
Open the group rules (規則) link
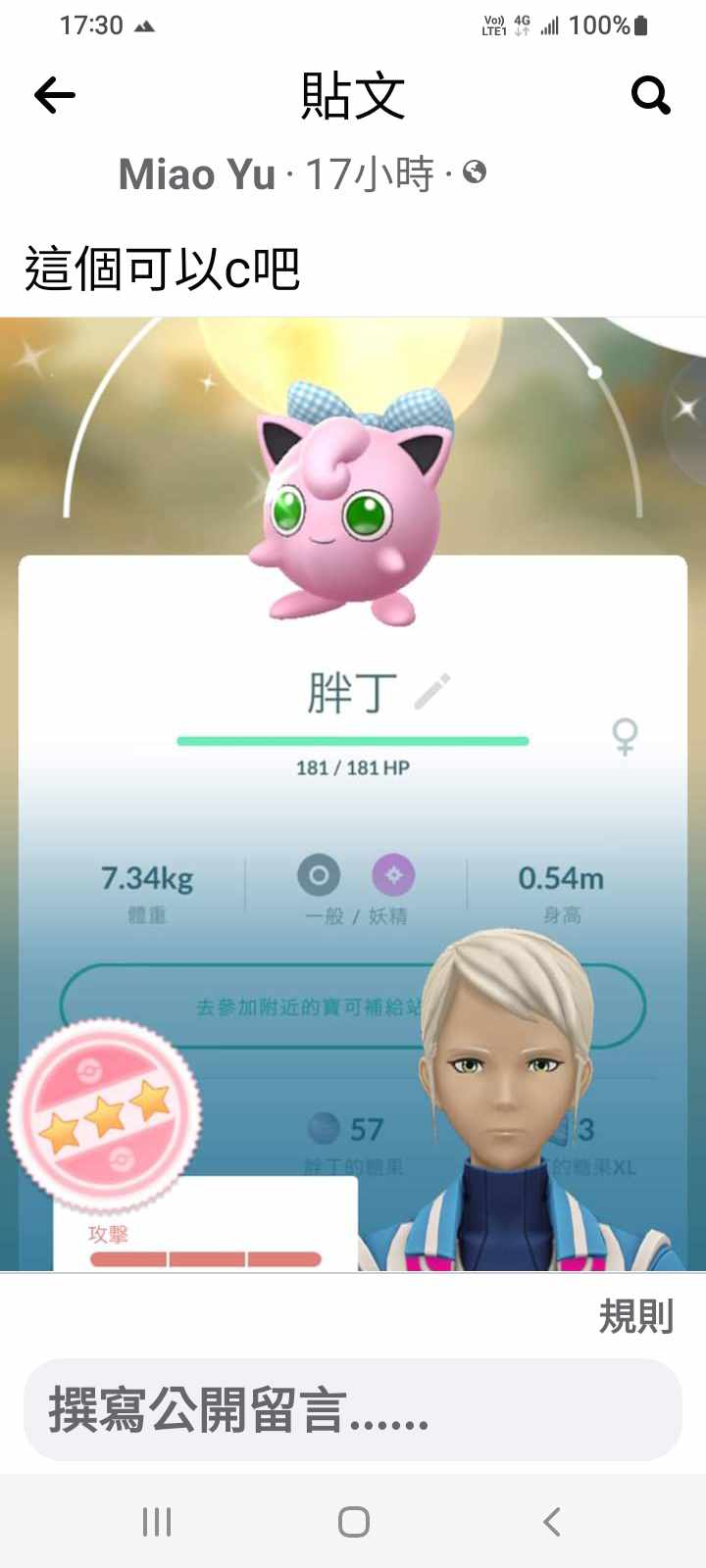click(x=635, y=1316)
